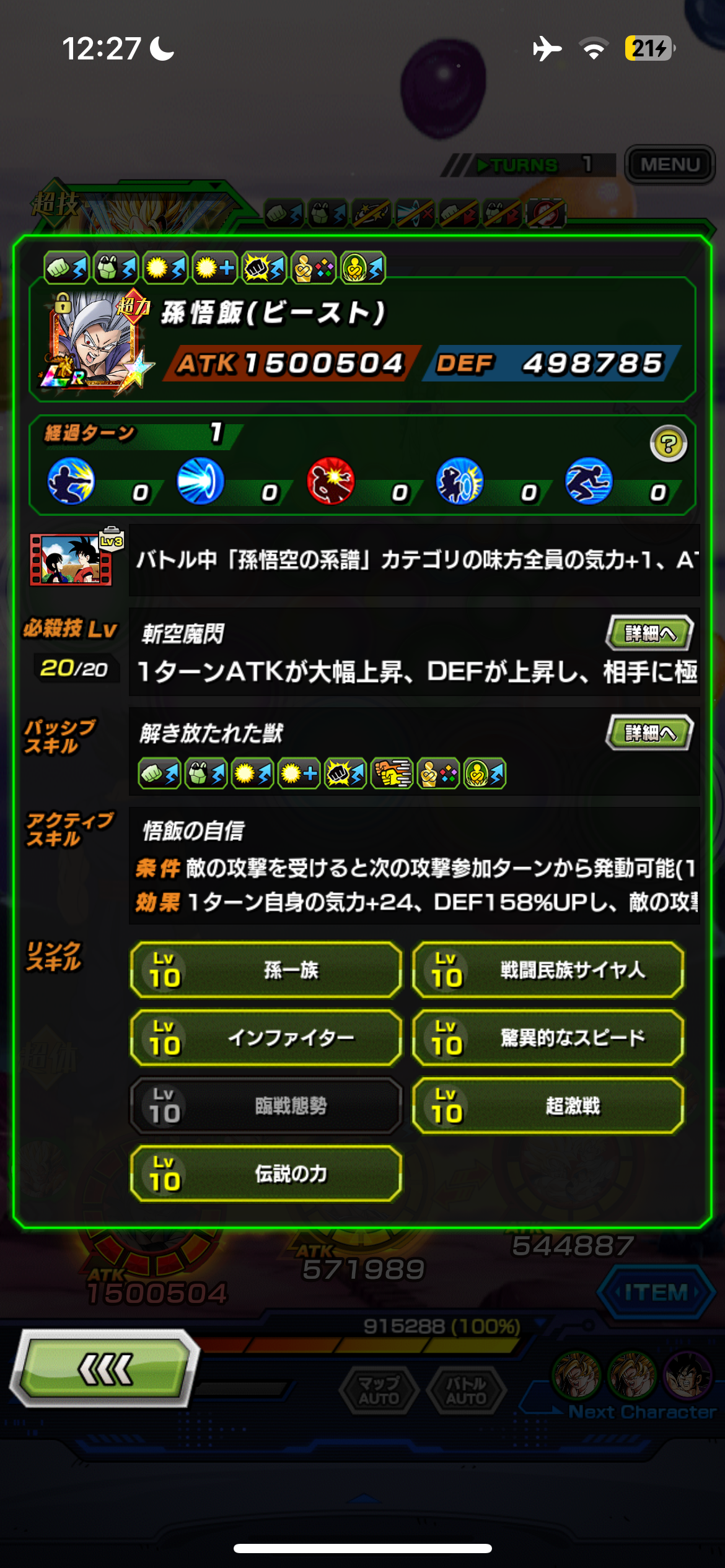The width and height of the screenshot is (725, 1568).
Task: Tap the green back arrow button
Action: (x=104, y=1369)
